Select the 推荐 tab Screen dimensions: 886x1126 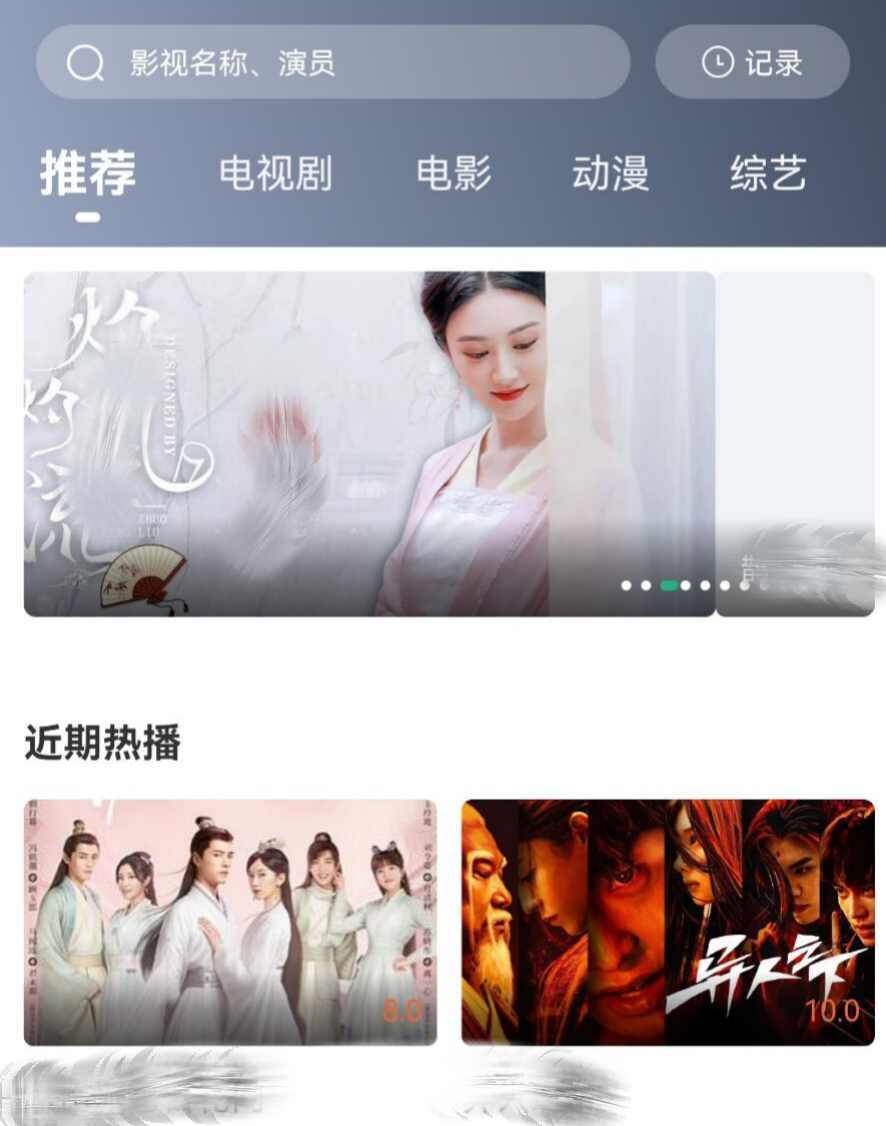point(88,173)
